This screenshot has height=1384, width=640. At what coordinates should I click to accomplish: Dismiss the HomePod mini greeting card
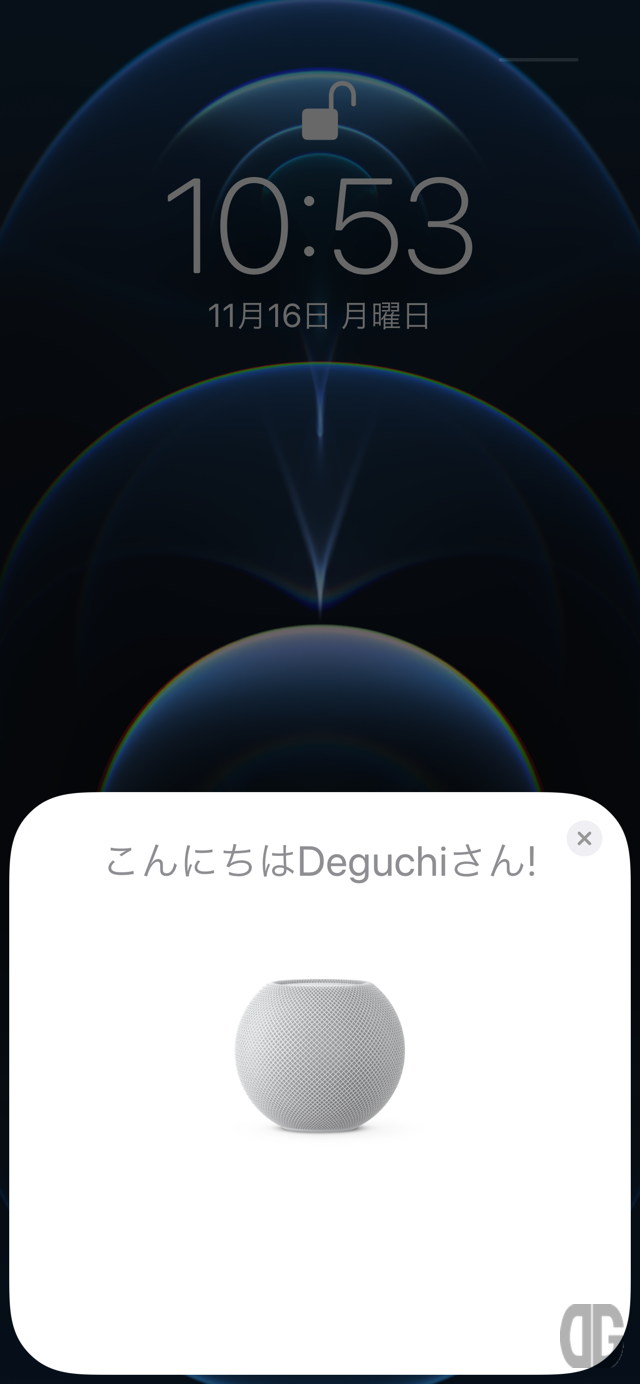[x=584, y=838]
